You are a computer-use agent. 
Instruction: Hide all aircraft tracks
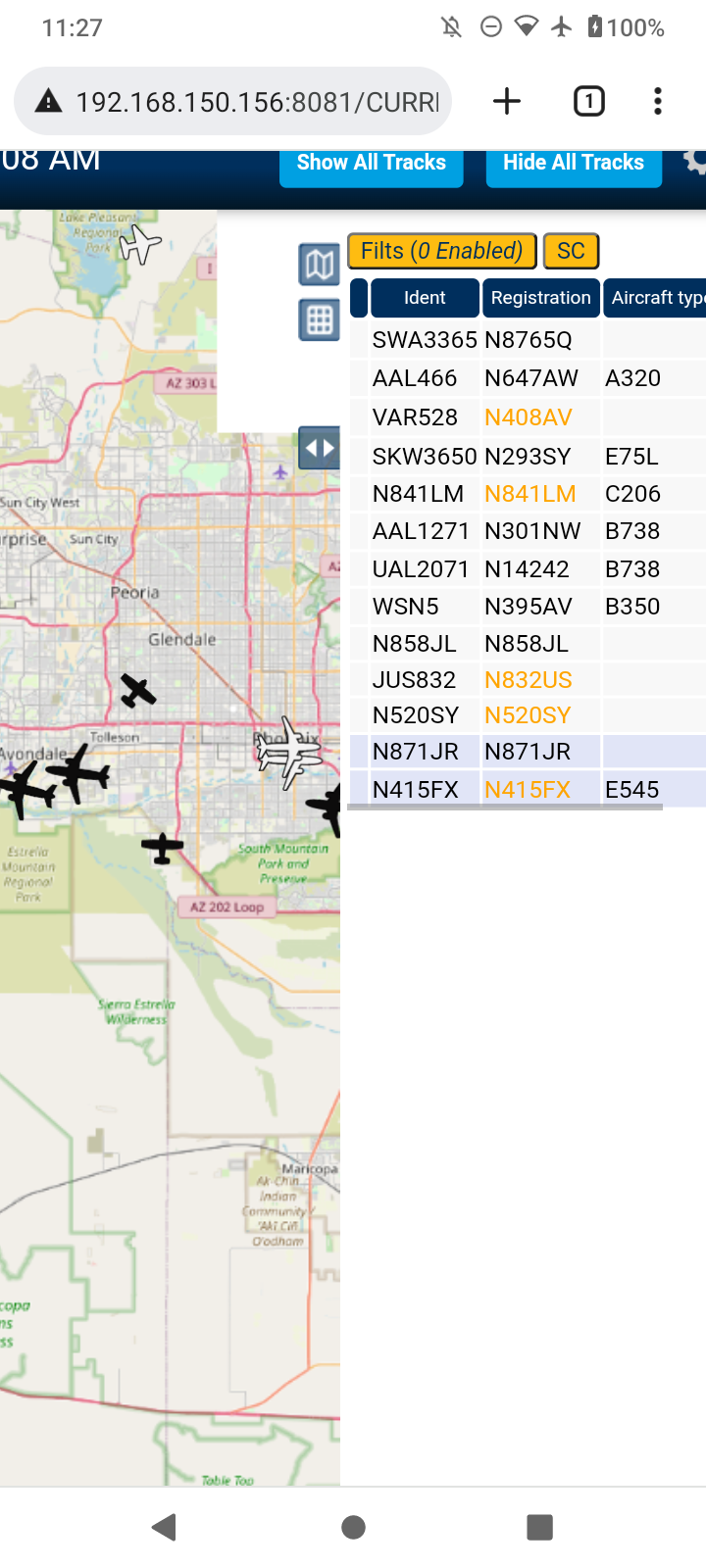click(574, 166)
